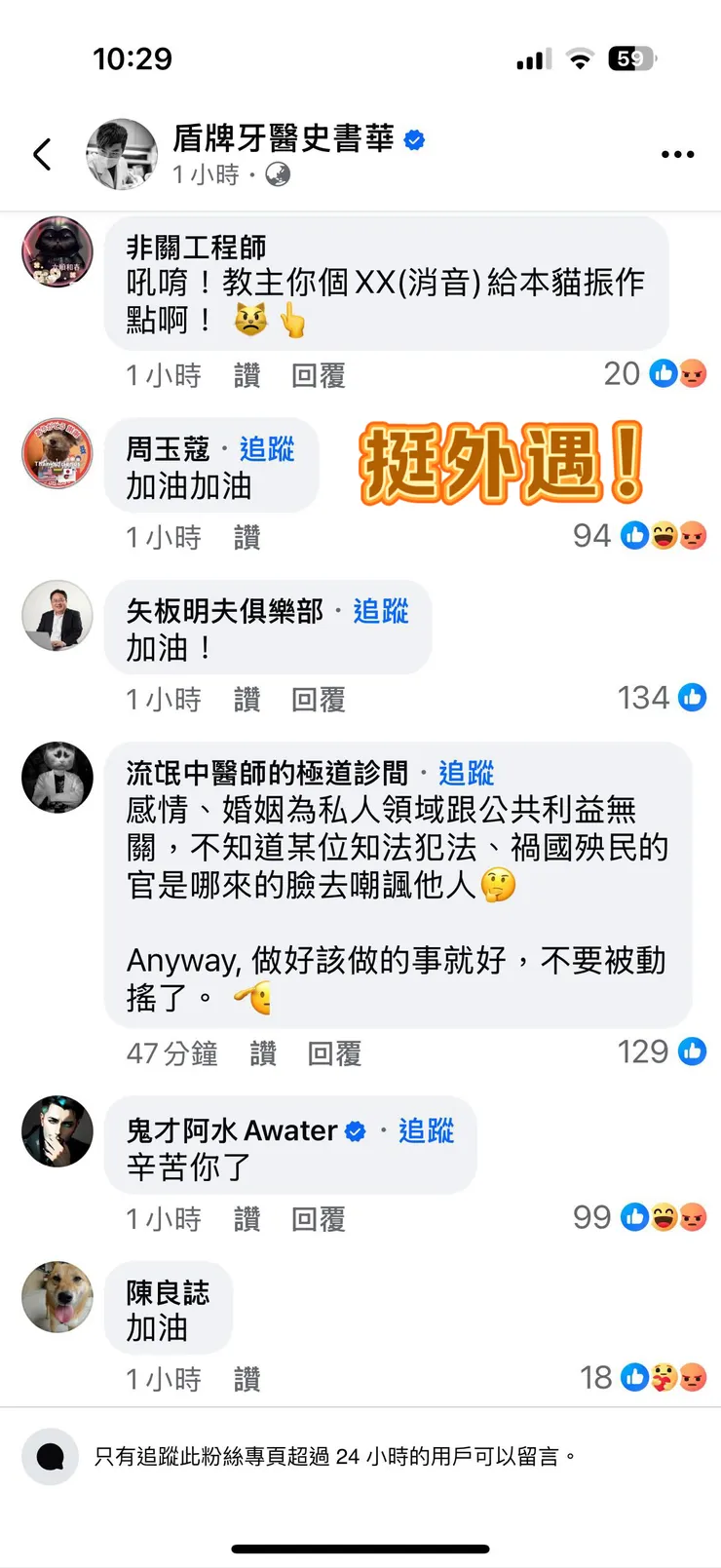This screenshot has width=721, height=1568.
Task: Tap 追蹤 next to 鬼才阿水 Awater
Action: 425,1131
